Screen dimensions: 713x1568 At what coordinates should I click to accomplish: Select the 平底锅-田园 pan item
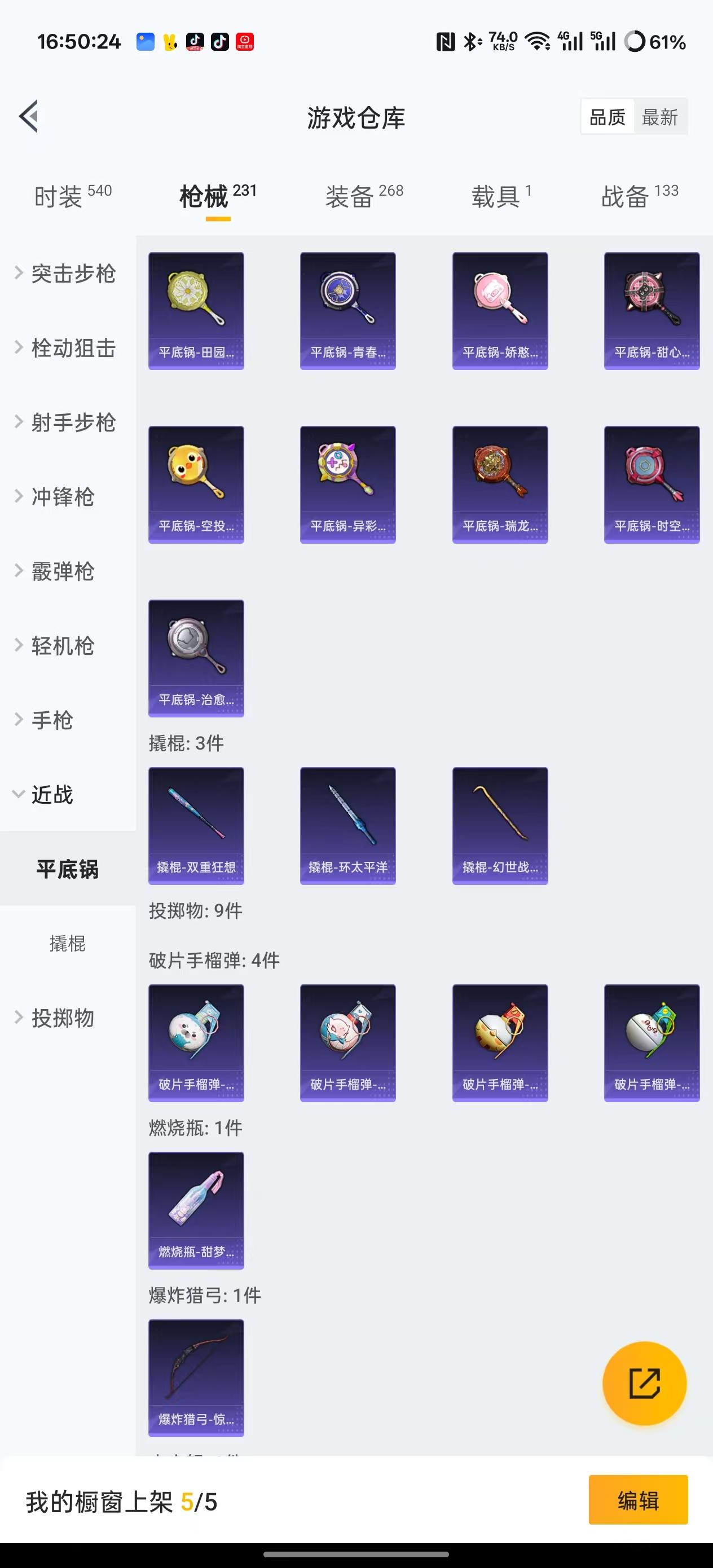point(195,310)
